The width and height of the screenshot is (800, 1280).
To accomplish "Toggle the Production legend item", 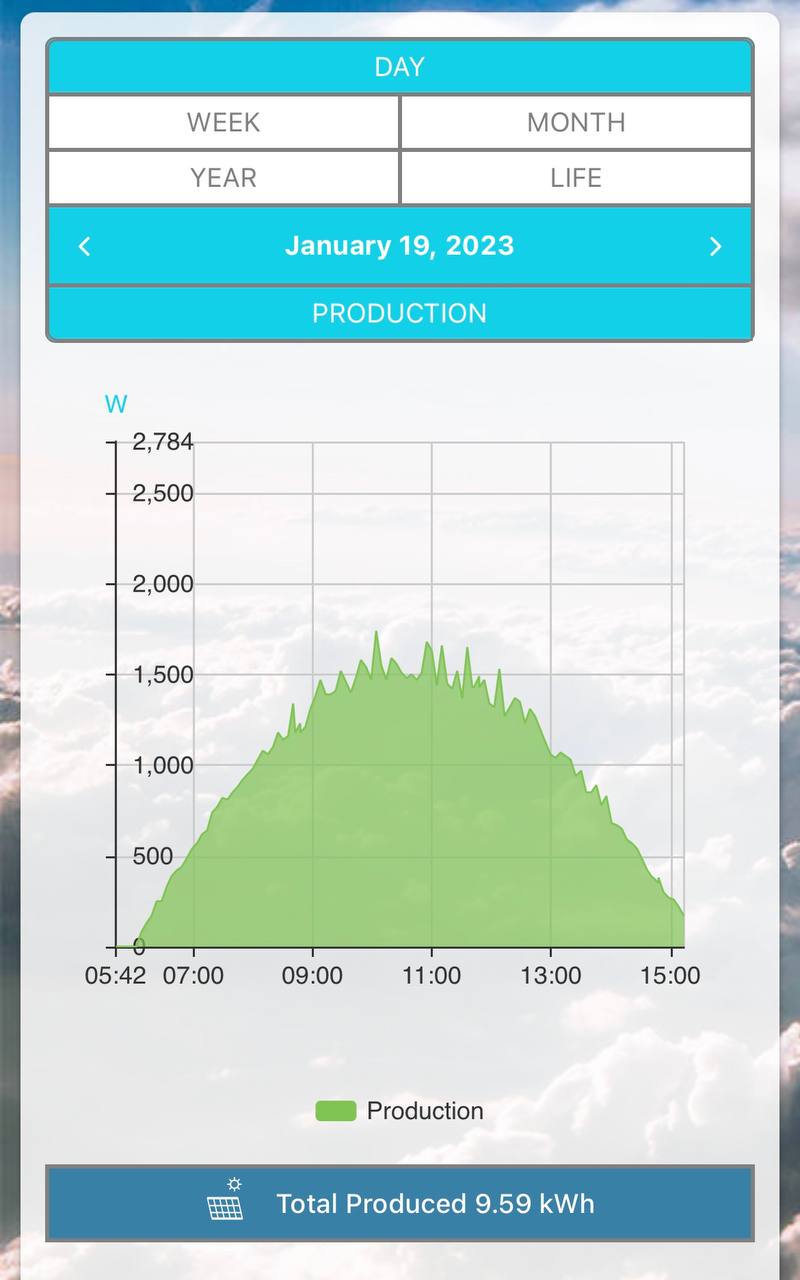I will tap(400, 1111).
